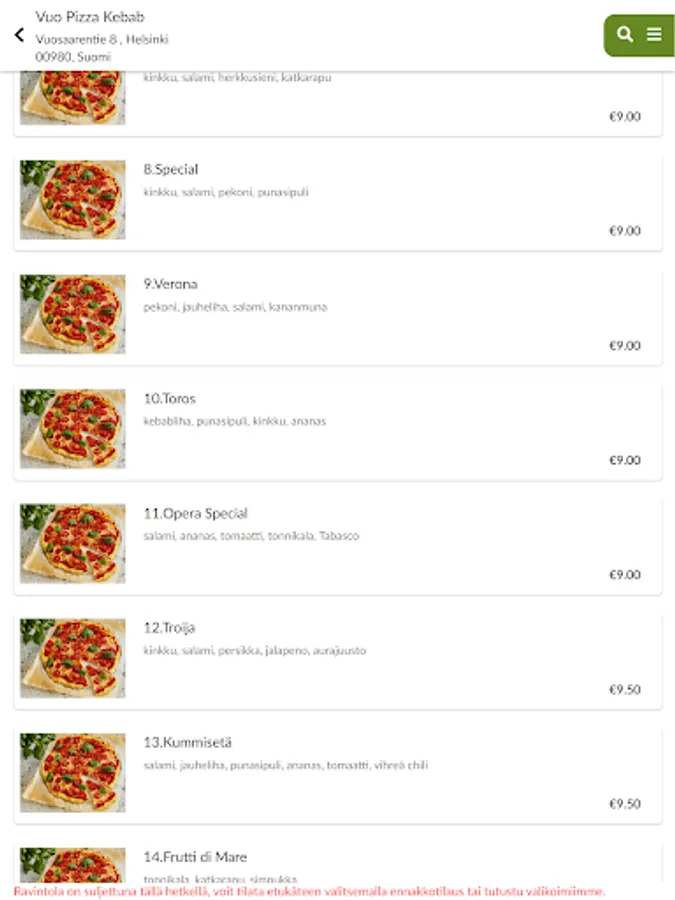Image resolution: width=675 pixels, height=900 pixels.
Task: Select the 12.Troija pizza
Action: click(337, 658)
